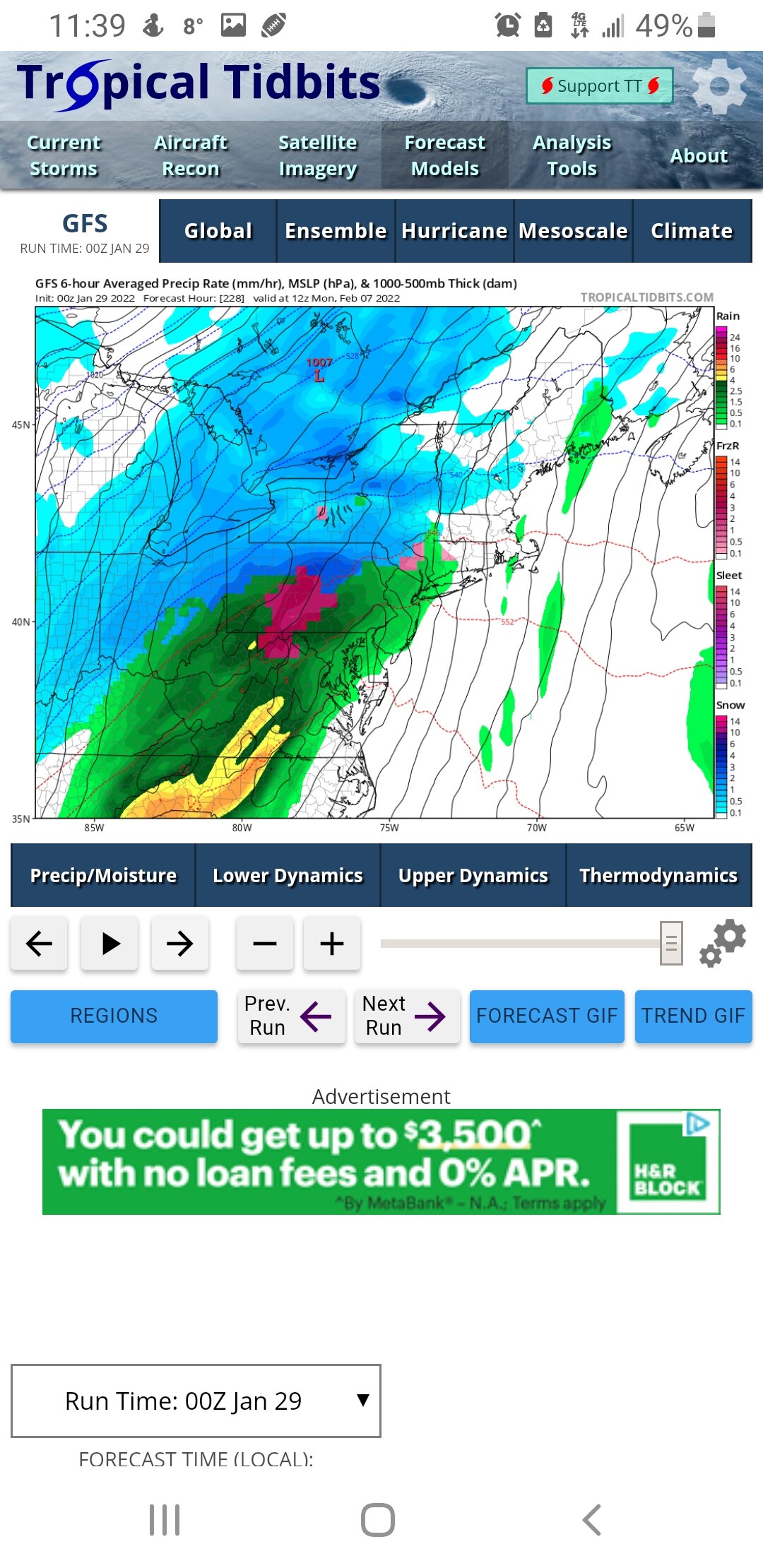
Task: Choose the Mesoscale model tab
Action: (573, 231)
